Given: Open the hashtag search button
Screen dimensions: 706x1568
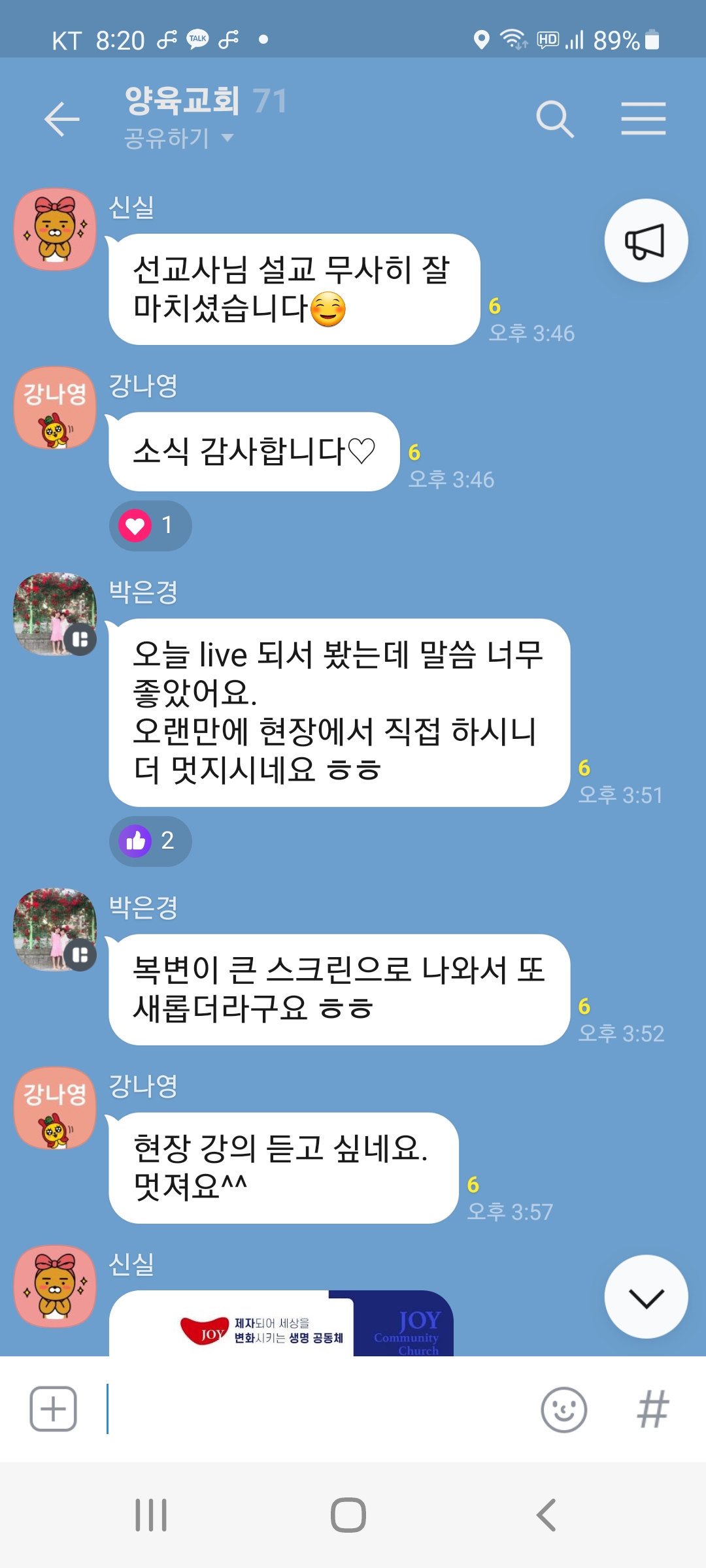Looking at the screenshot, I should [x=652, y=1409].
